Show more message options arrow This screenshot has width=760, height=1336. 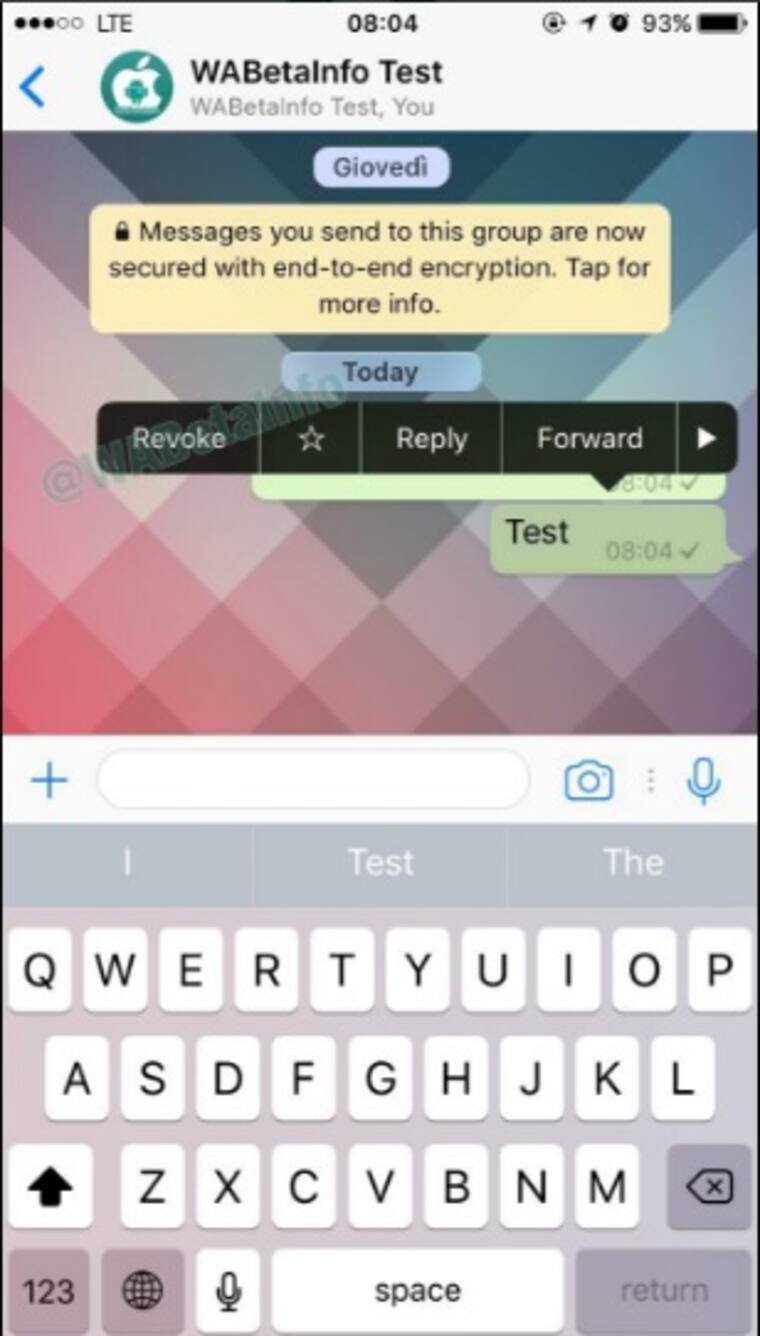[707, 438]
